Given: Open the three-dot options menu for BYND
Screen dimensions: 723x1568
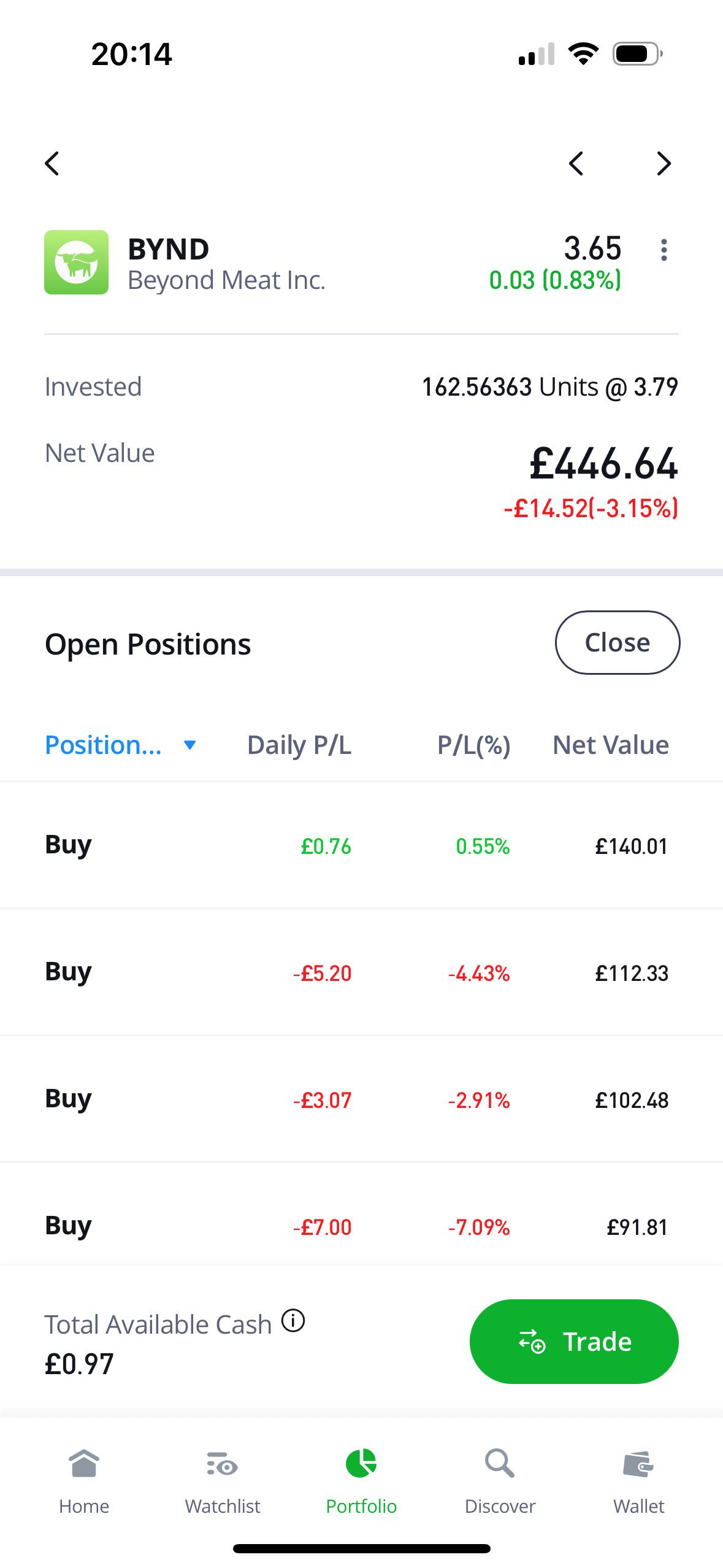Looking at the screenshot, I should pyautogui.click(x=664, y=250).
